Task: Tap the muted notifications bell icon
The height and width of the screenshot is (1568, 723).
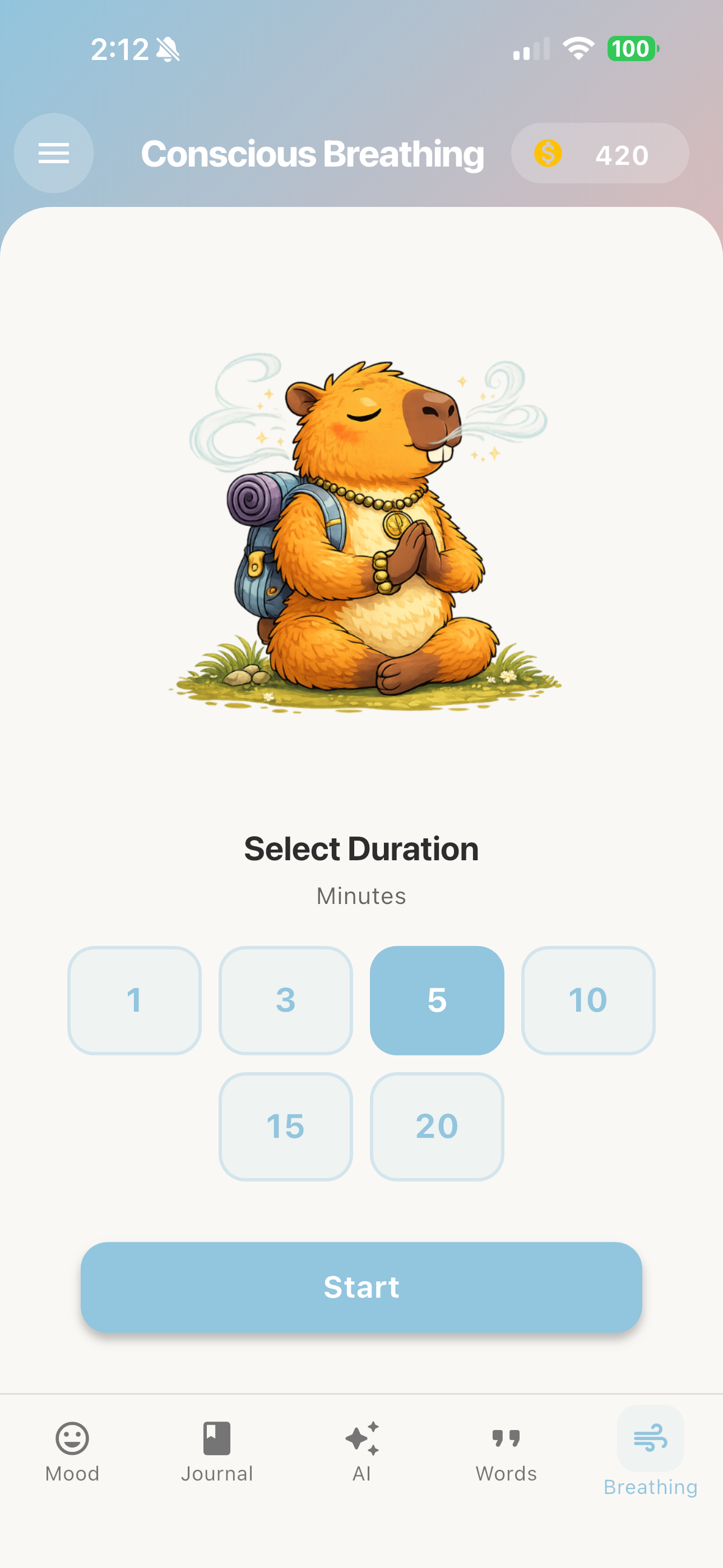Action: (x=168, y=49)
